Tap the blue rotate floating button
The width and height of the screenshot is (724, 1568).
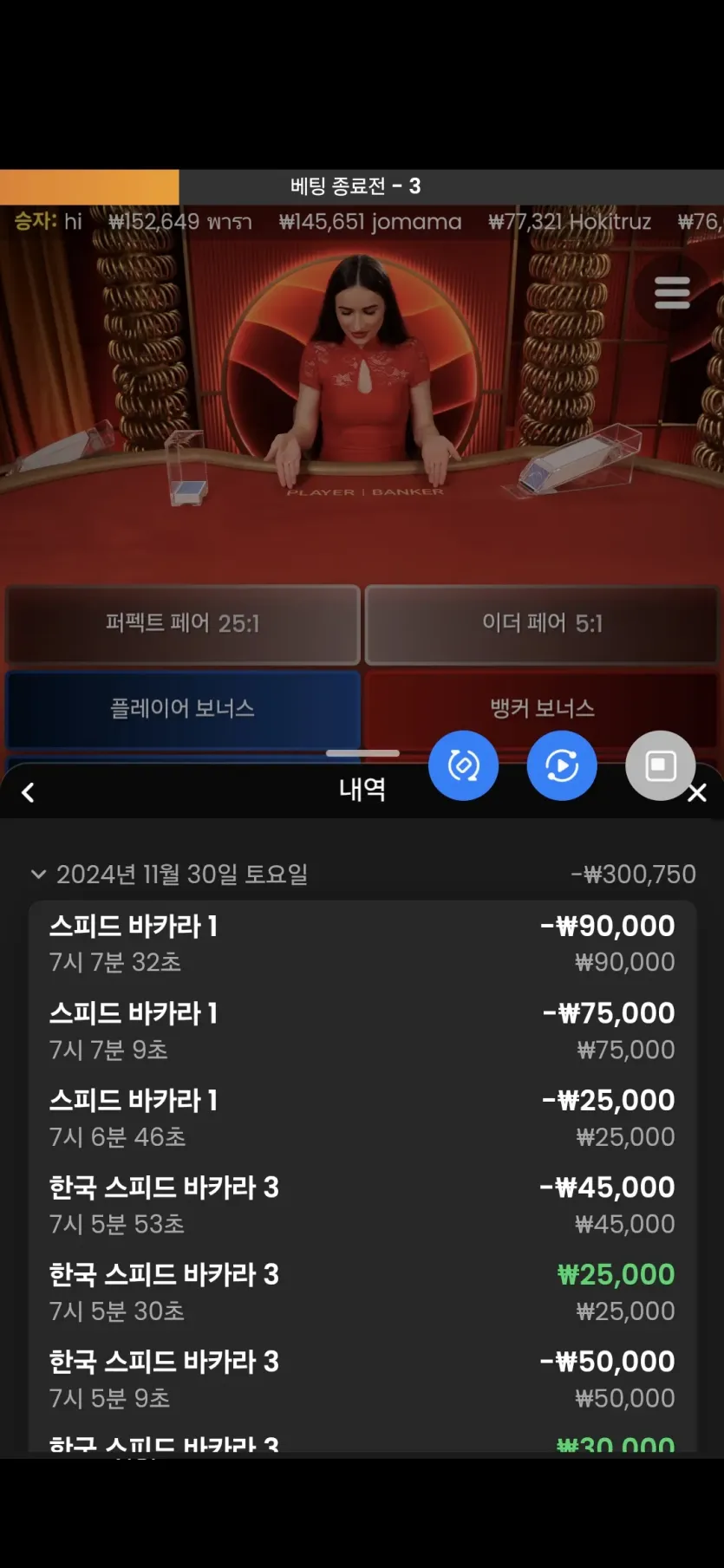pos(463,765)
